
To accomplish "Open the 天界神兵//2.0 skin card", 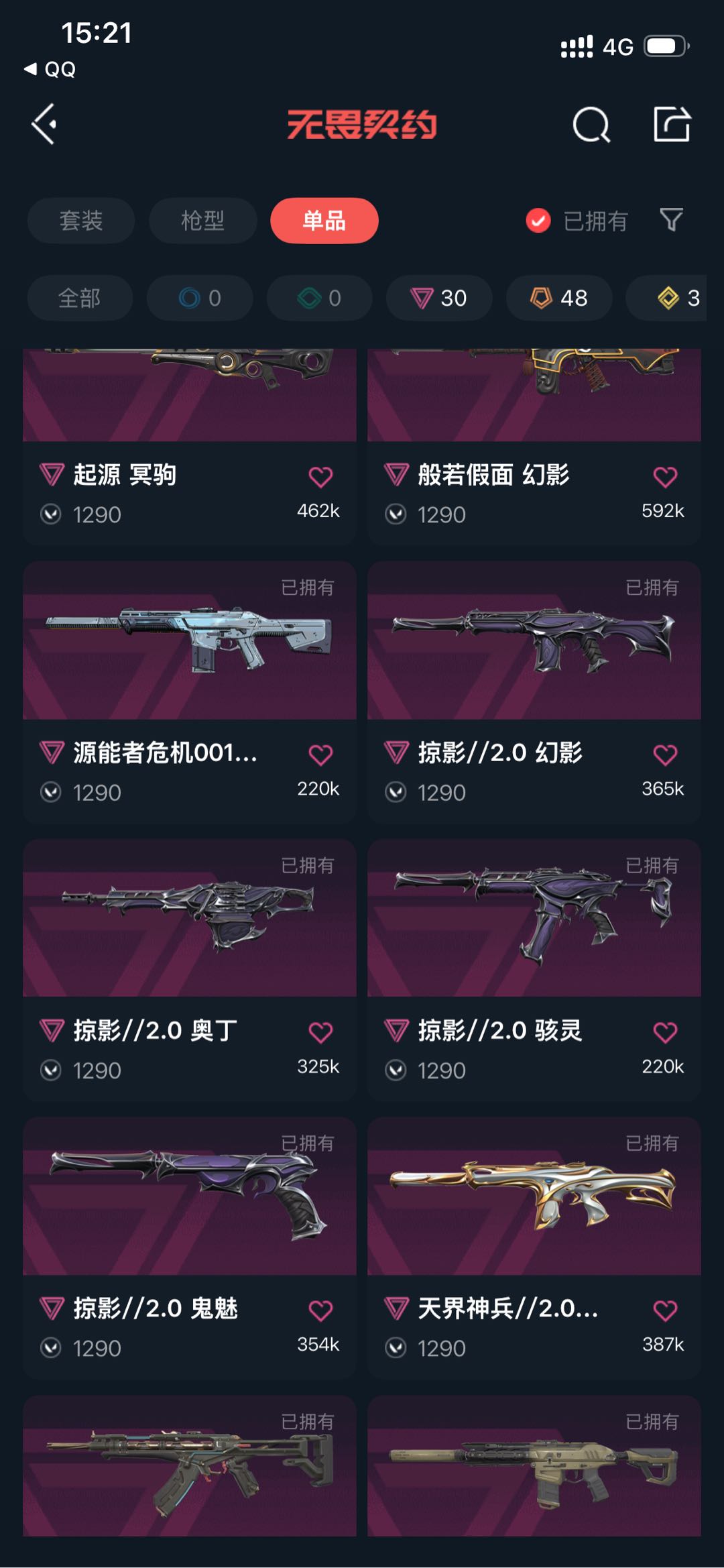I will click(x=534, y=1247).
